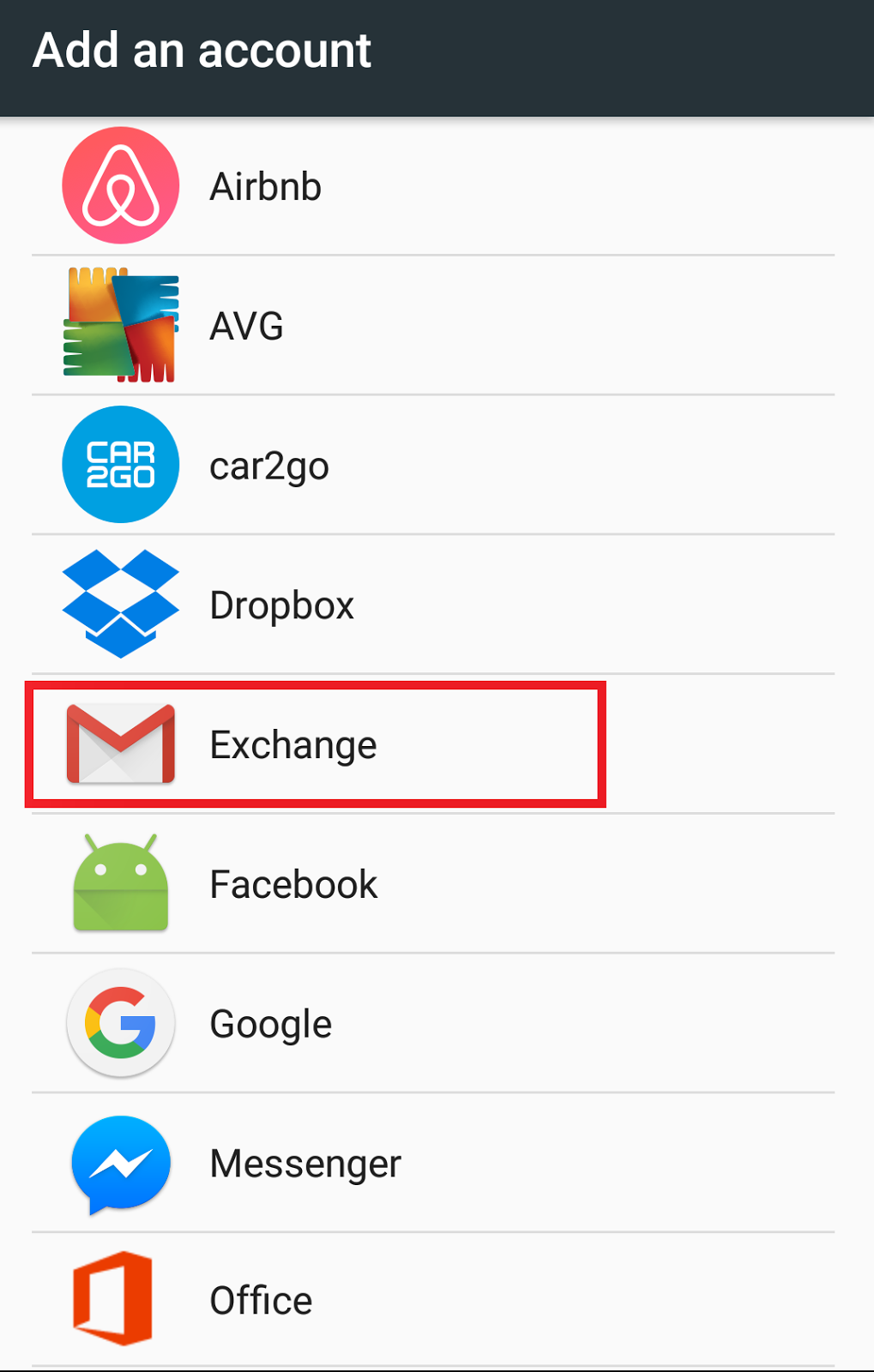
Task: Tap the Airbnb account icon
Action: point(120,184)
